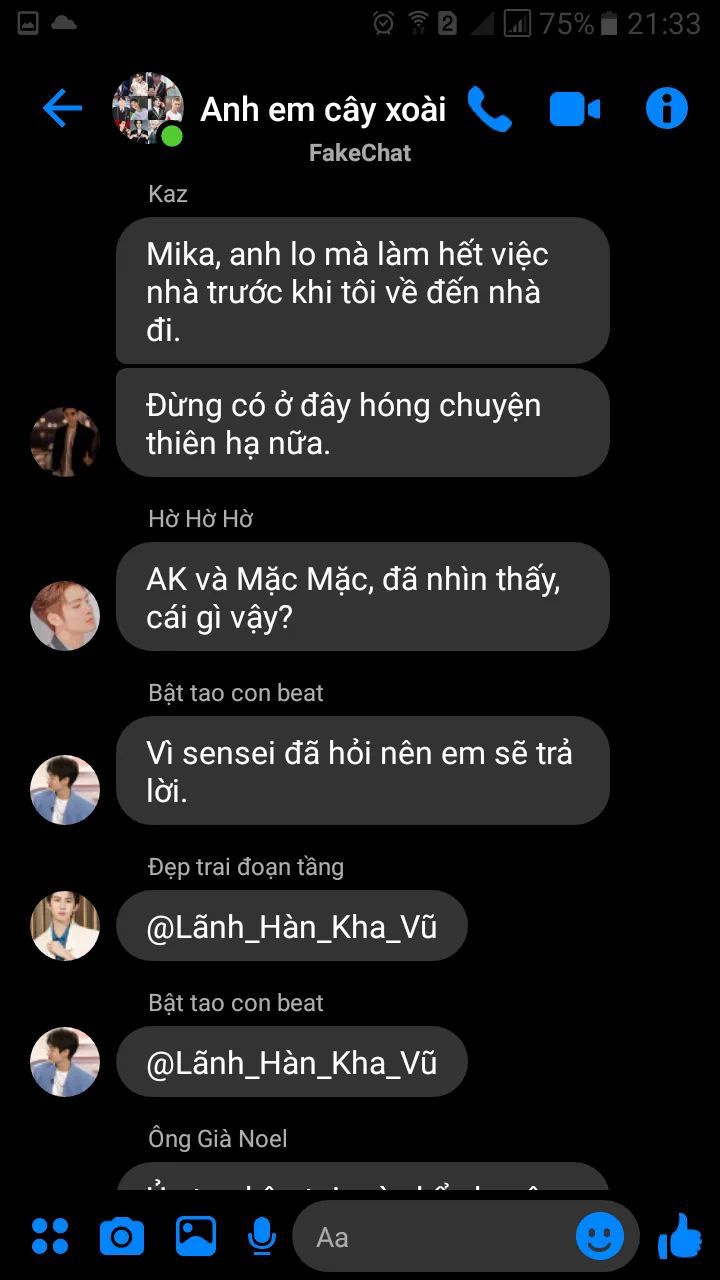Tap Kaz's profile picture

66,441
